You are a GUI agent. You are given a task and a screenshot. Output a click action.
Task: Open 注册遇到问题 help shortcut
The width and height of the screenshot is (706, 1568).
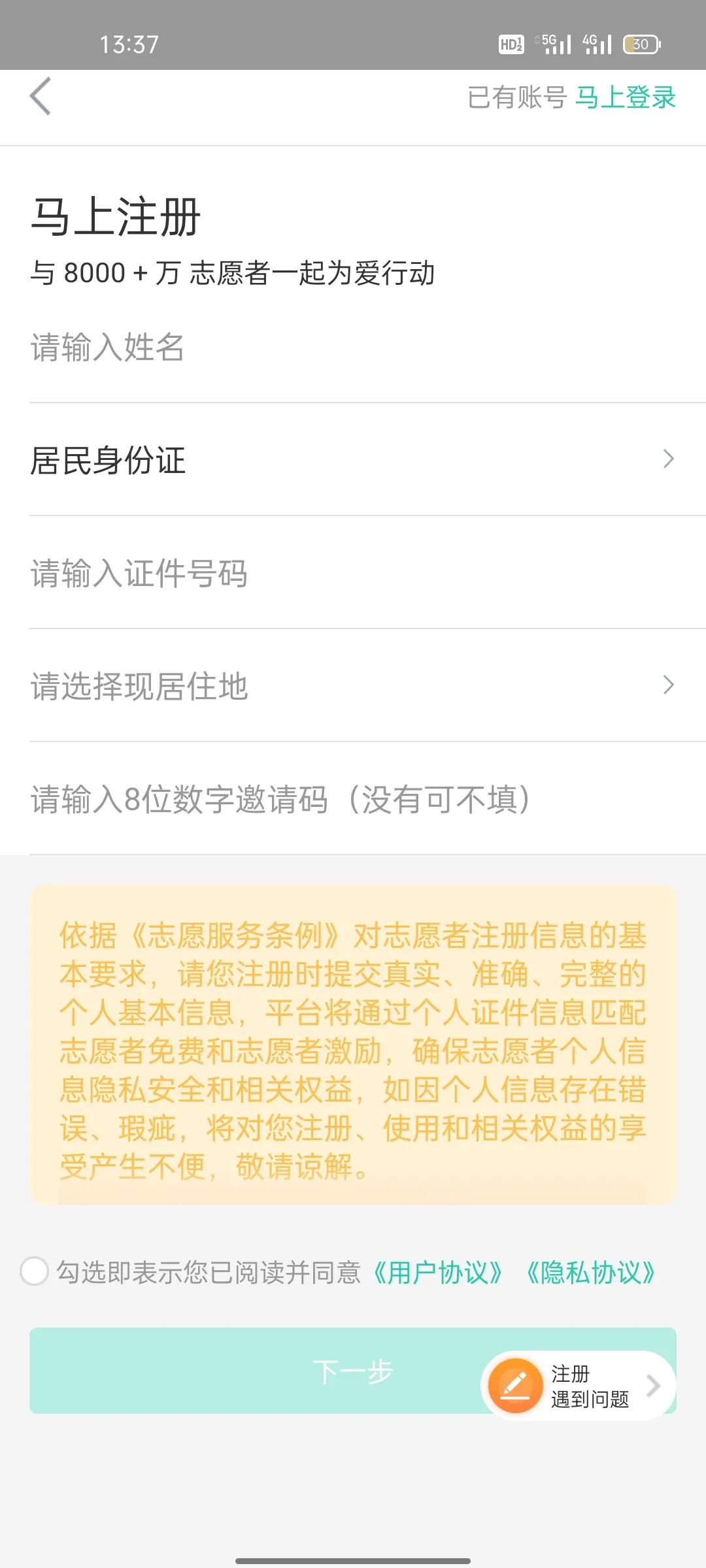[579, 1385]
